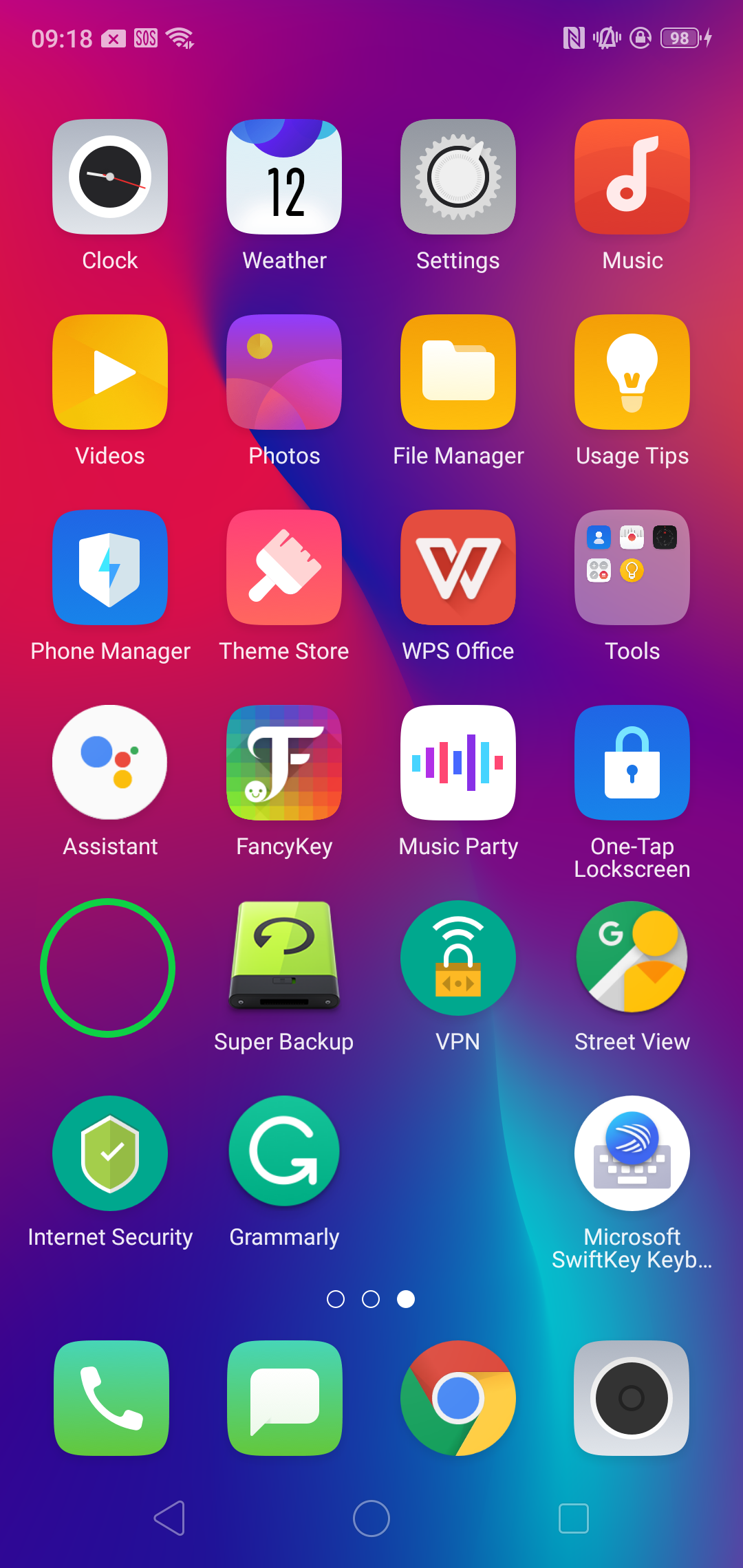The height and width of the screenshot is (1568, 743).
Task: Open the Messages app in the dock
Action: click(284, 1398)
